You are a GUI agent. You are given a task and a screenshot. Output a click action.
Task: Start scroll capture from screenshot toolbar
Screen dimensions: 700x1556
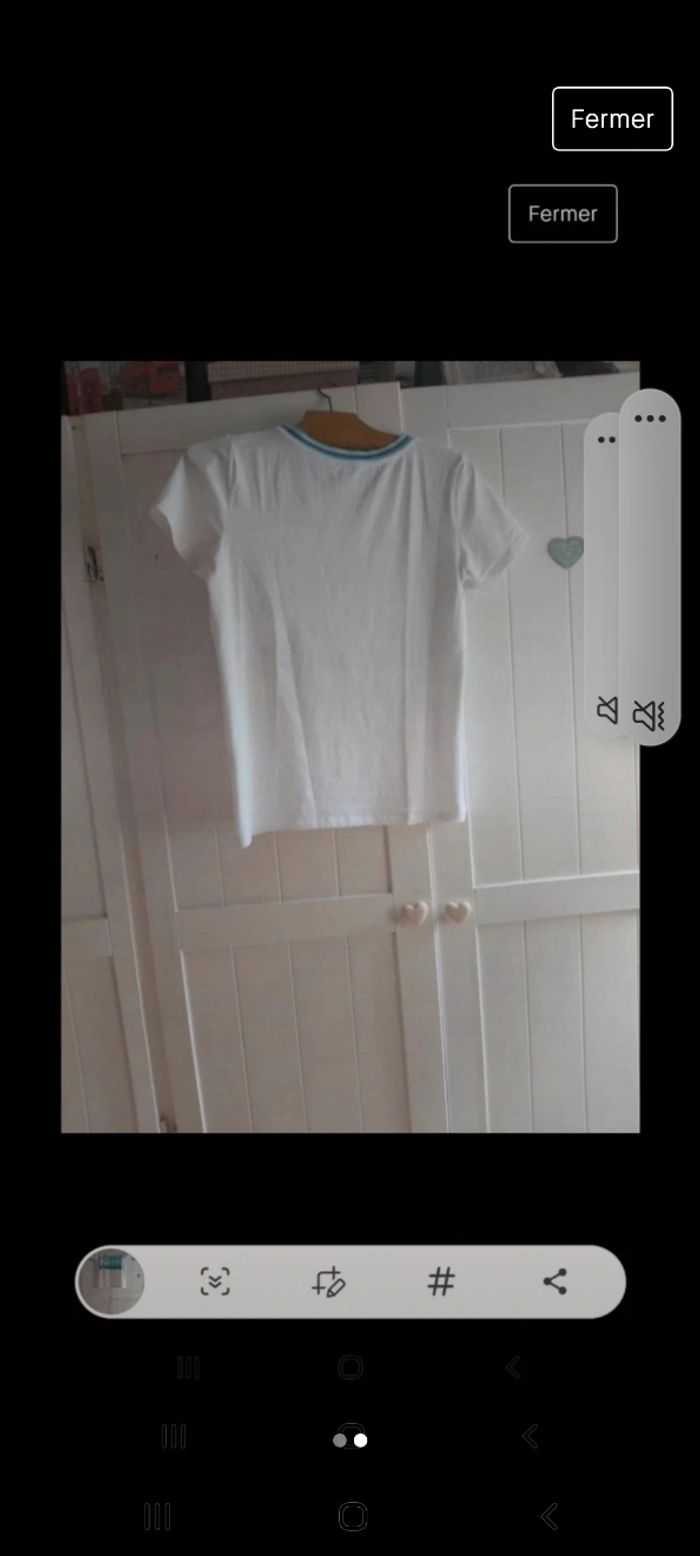pos(215,1281)
